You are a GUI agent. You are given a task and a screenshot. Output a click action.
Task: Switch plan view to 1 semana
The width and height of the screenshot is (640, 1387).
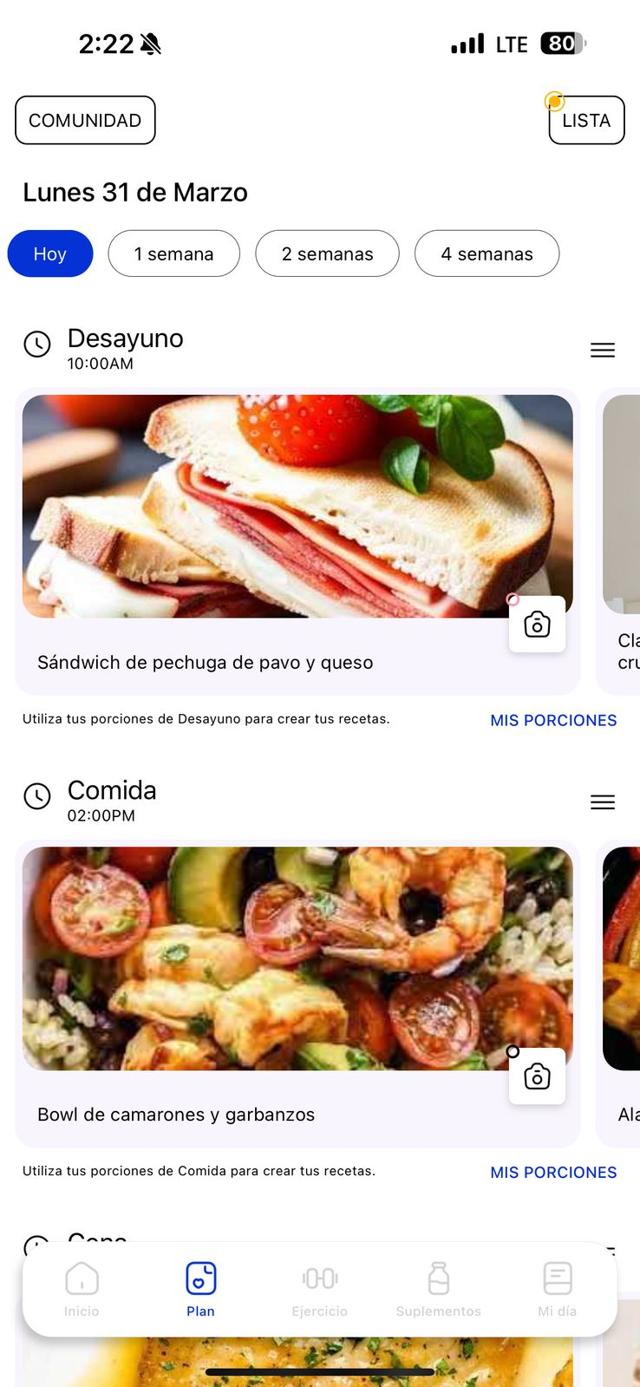coord(174,254)
